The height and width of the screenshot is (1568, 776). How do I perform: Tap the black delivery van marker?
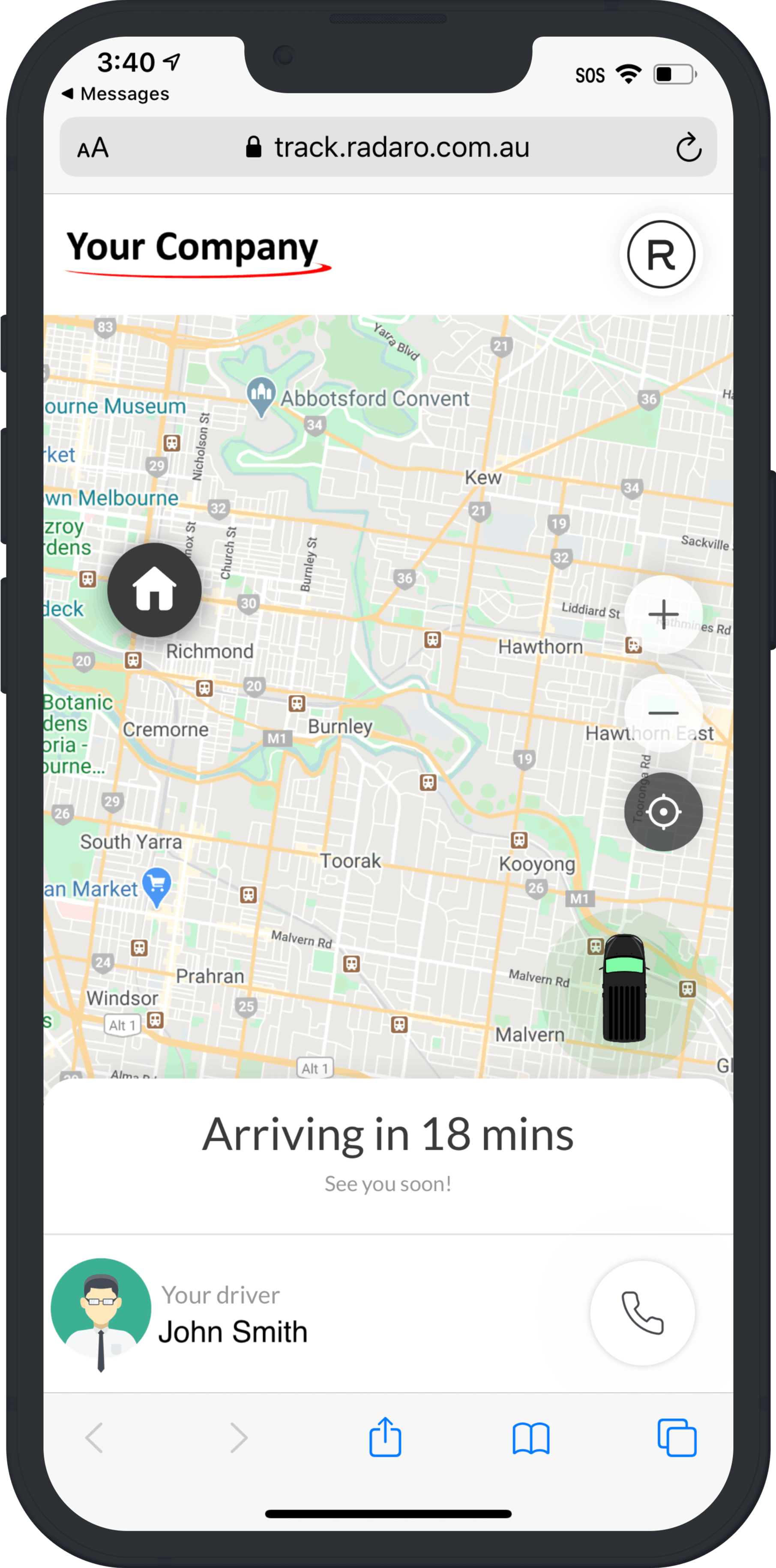pyautogui.click(x=624, y=988)
